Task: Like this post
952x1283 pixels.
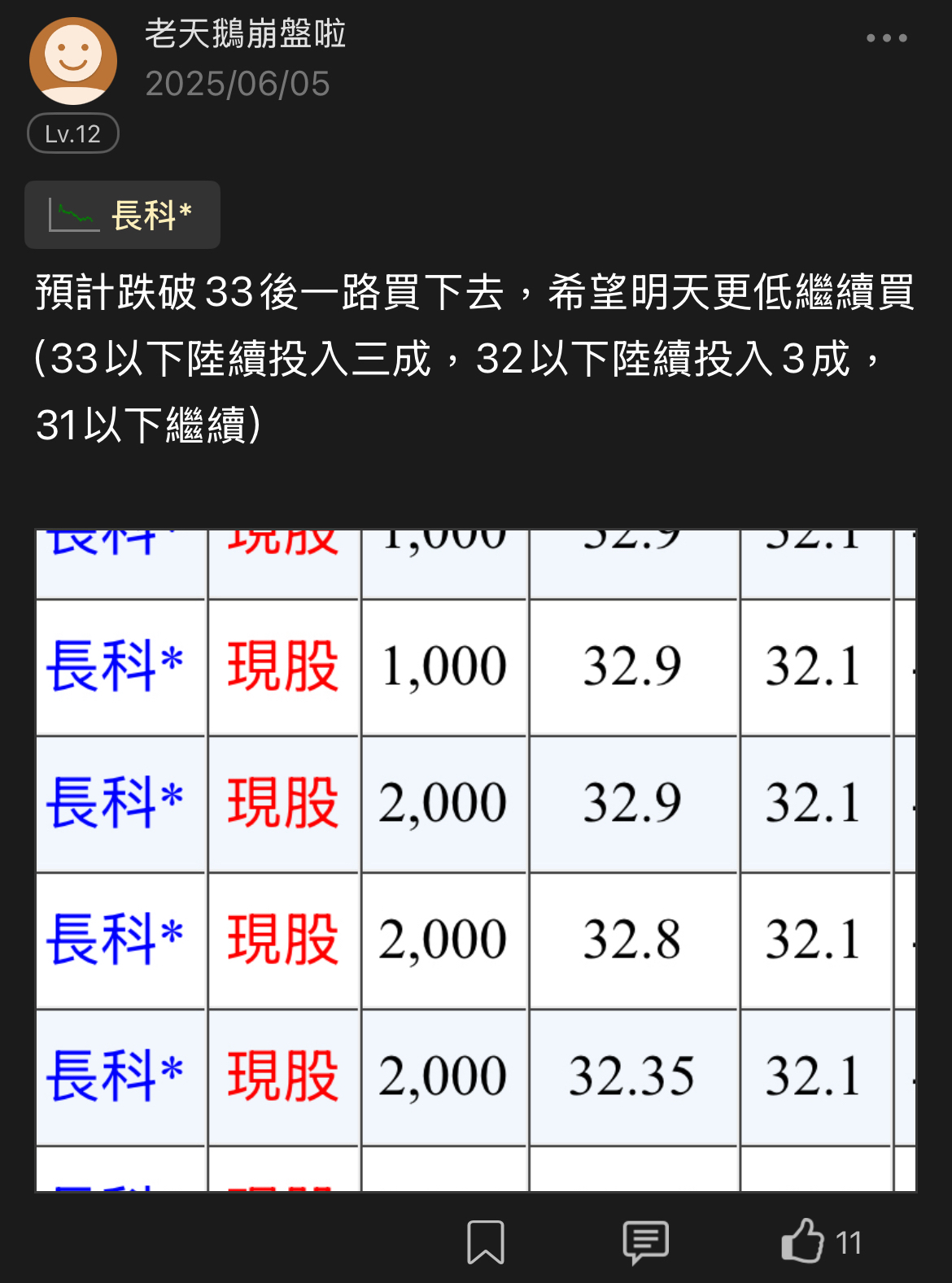Action: [x=804, y=1241]
